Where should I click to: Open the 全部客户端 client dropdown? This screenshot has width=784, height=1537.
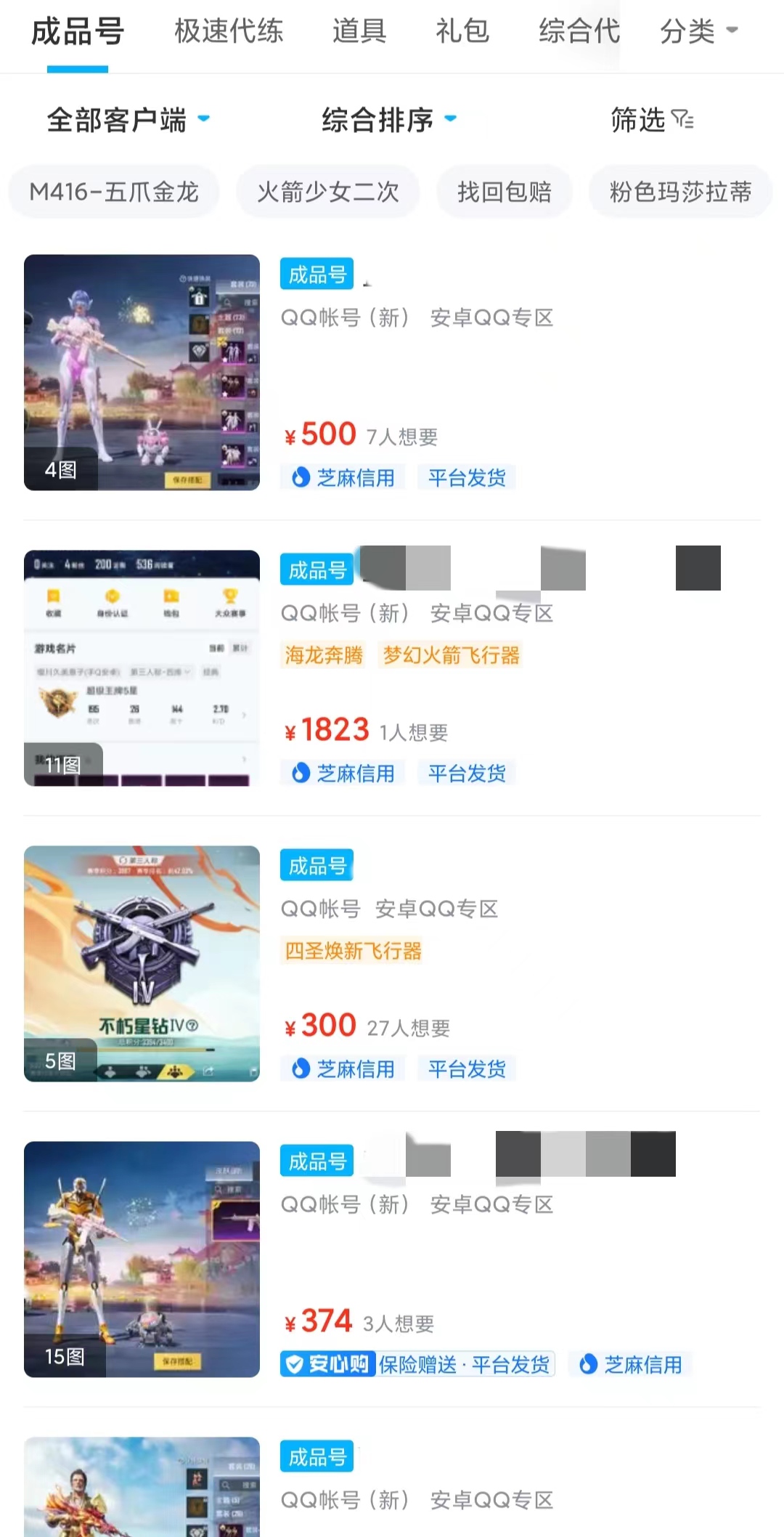(x=128, y=120)
